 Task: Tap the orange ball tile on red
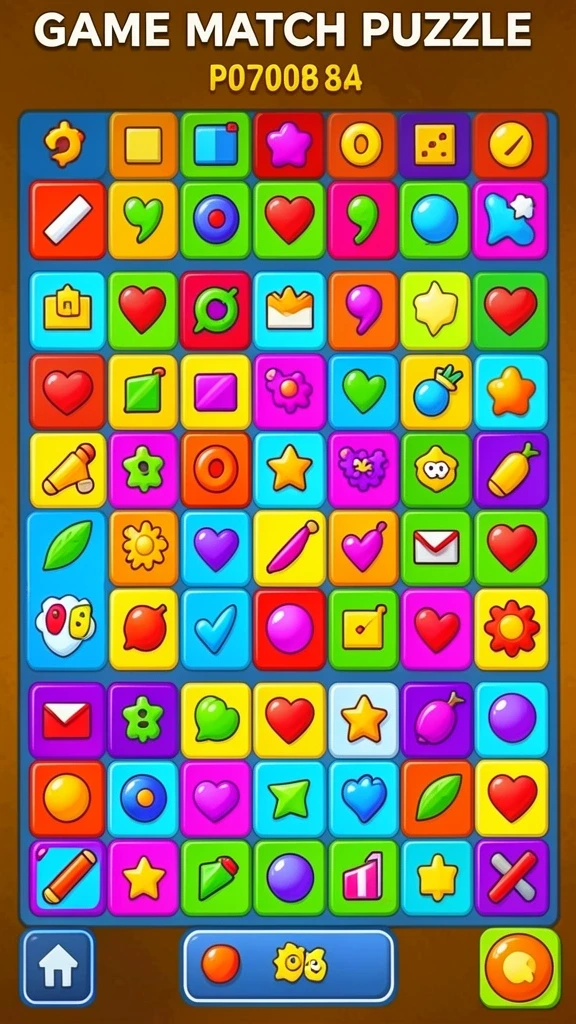(67, 798)
